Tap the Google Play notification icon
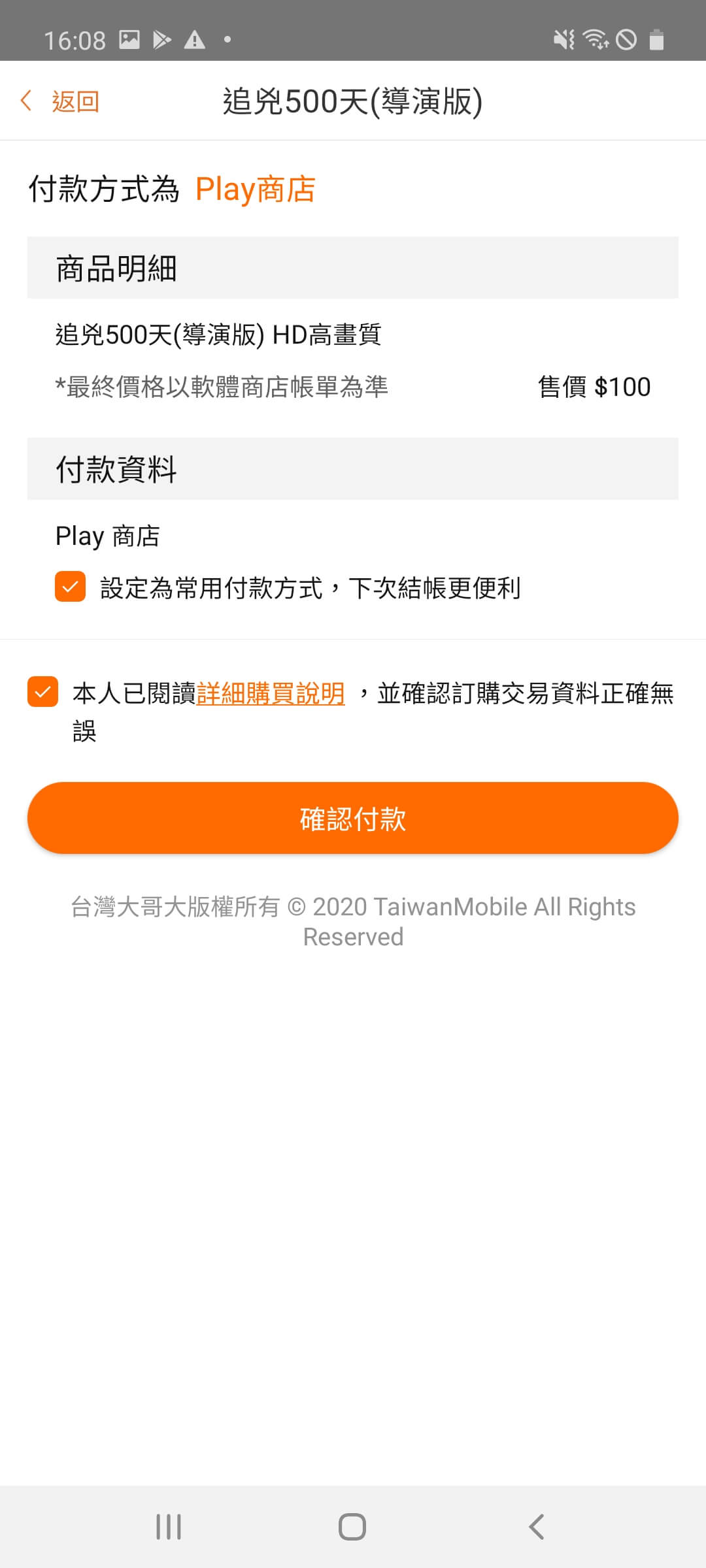 pyautogui.click(x=161, y=39)
